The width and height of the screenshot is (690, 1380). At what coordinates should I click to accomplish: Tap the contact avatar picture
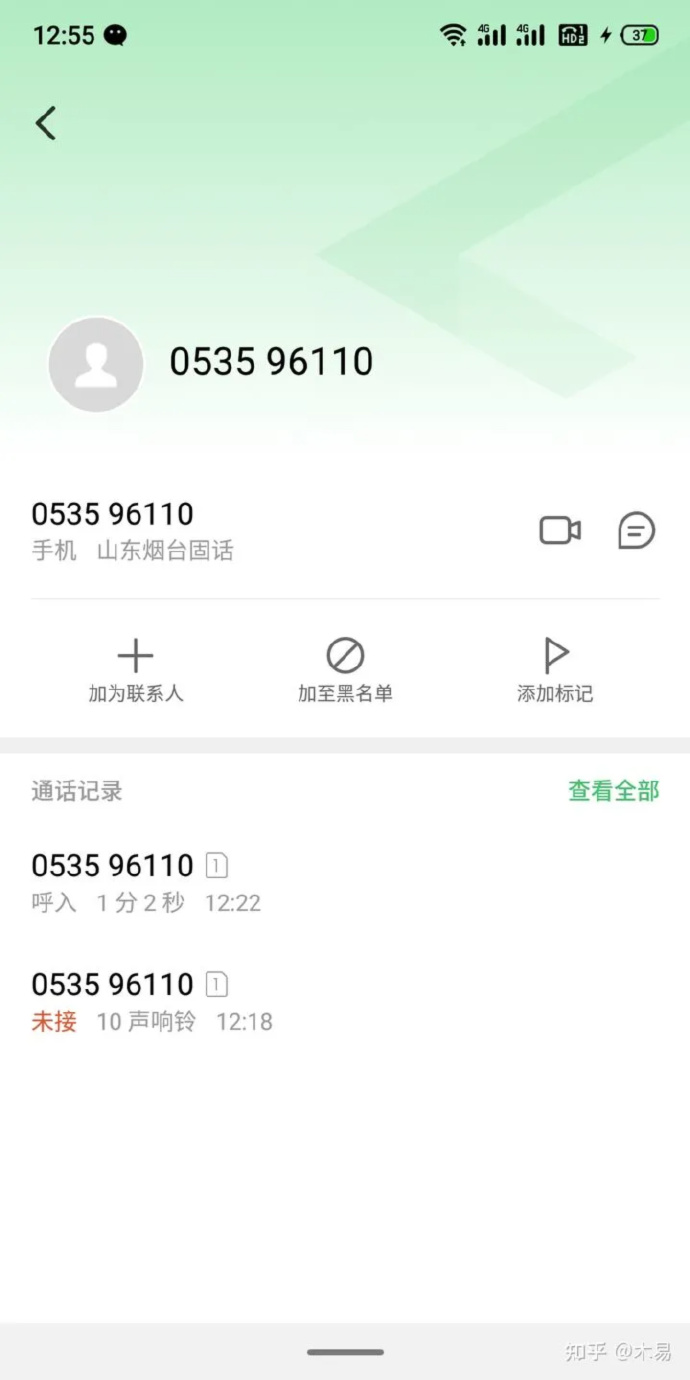(96, 365)
